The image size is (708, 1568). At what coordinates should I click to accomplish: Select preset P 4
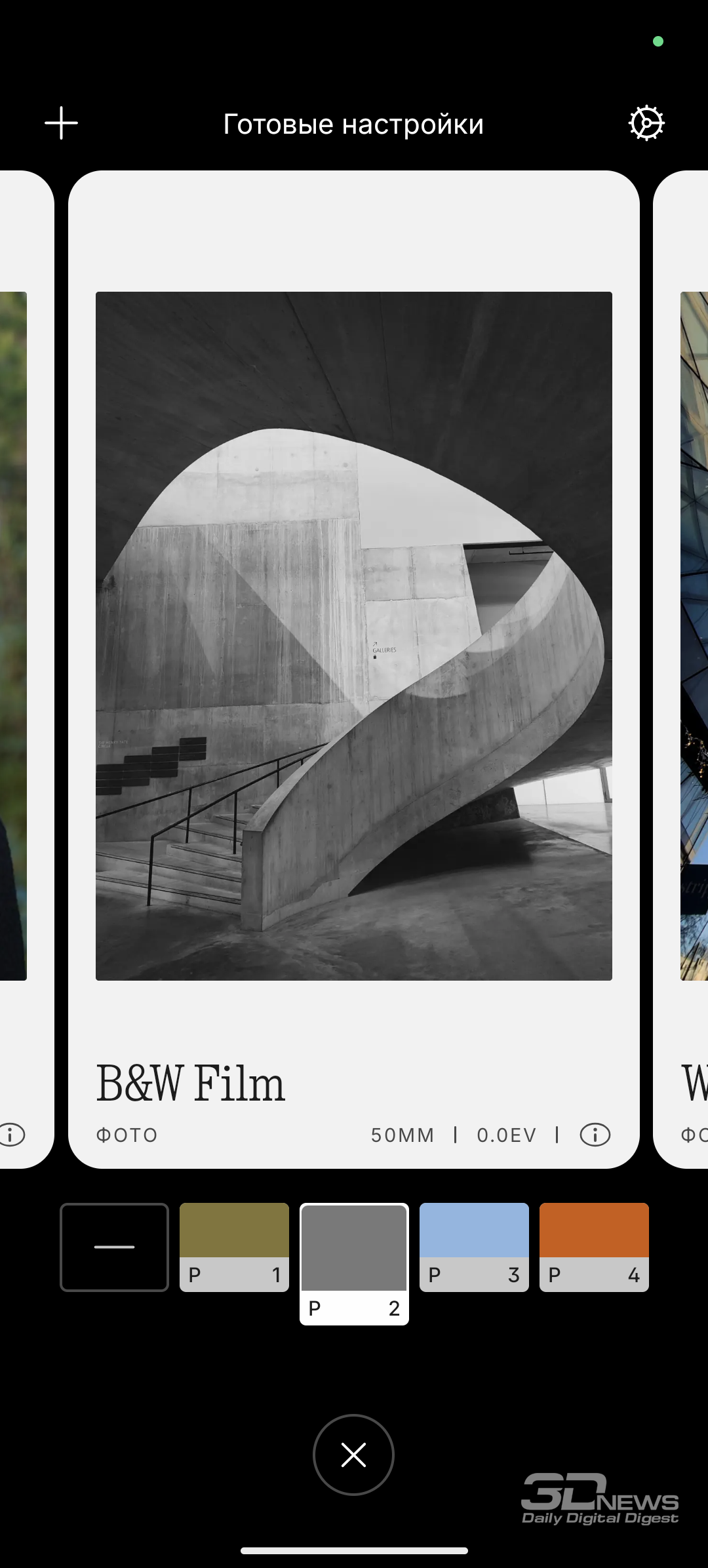[594, 1247]
